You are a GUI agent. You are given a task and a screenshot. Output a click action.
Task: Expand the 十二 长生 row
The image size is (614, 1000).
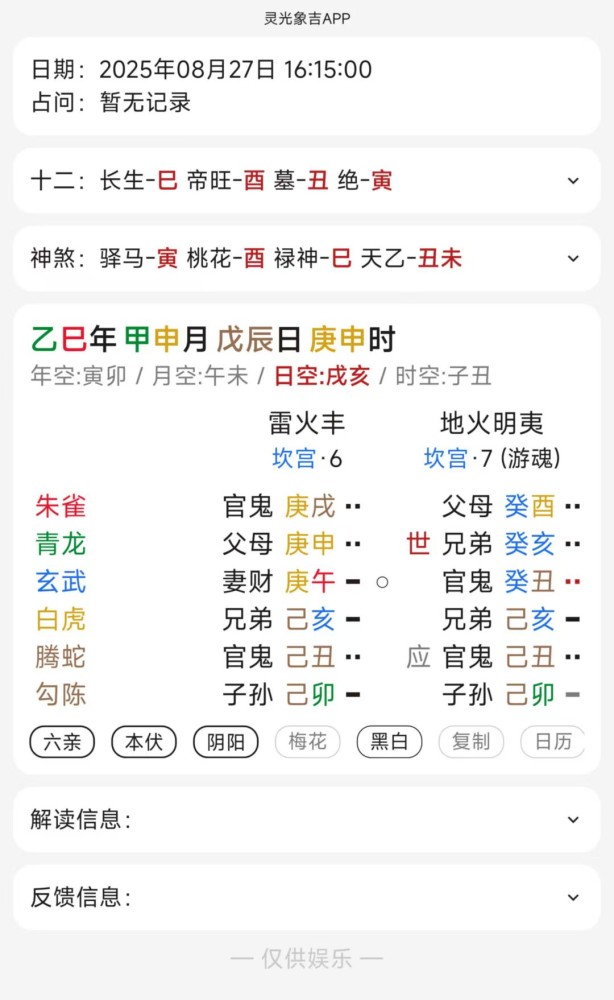click(x=307, y=180)
